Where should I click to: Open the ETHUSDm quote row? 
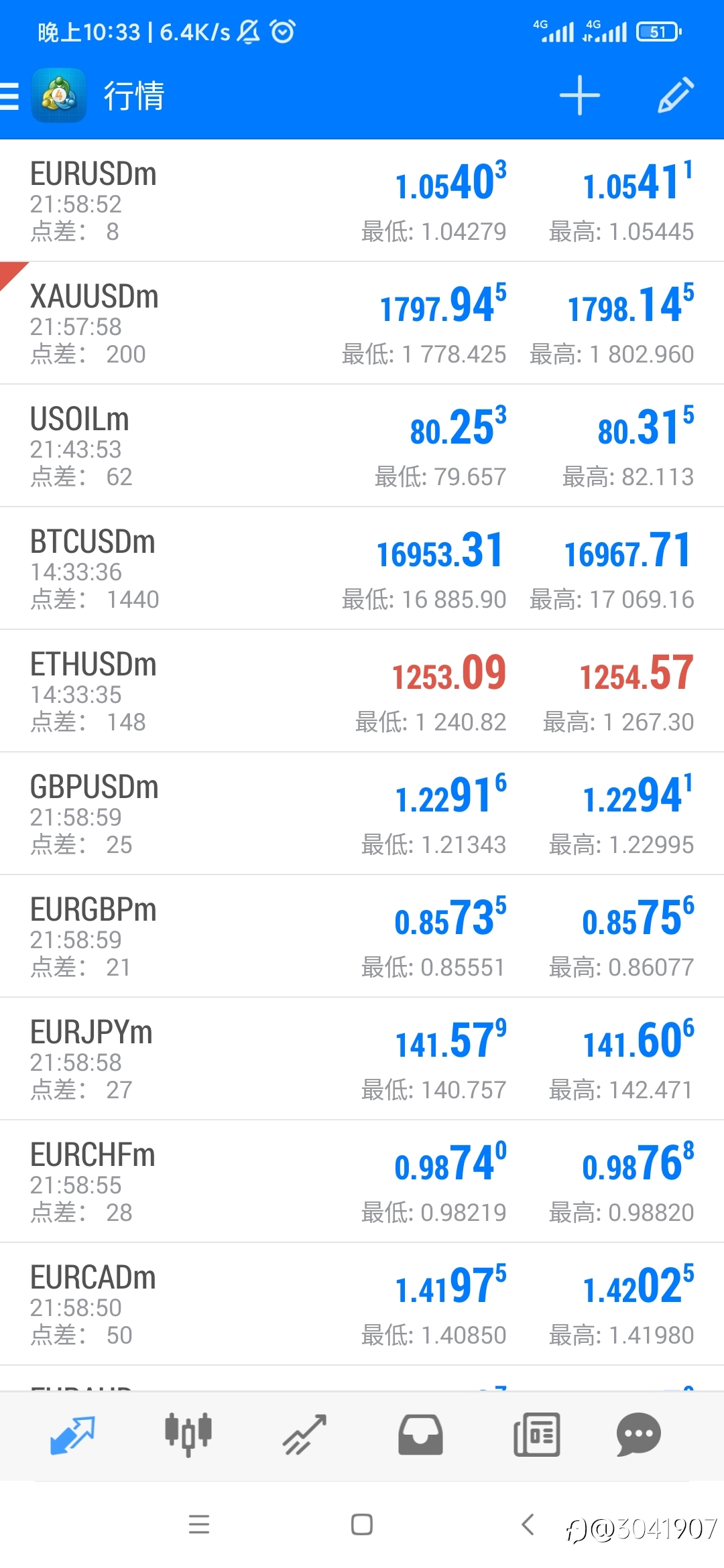362,691
